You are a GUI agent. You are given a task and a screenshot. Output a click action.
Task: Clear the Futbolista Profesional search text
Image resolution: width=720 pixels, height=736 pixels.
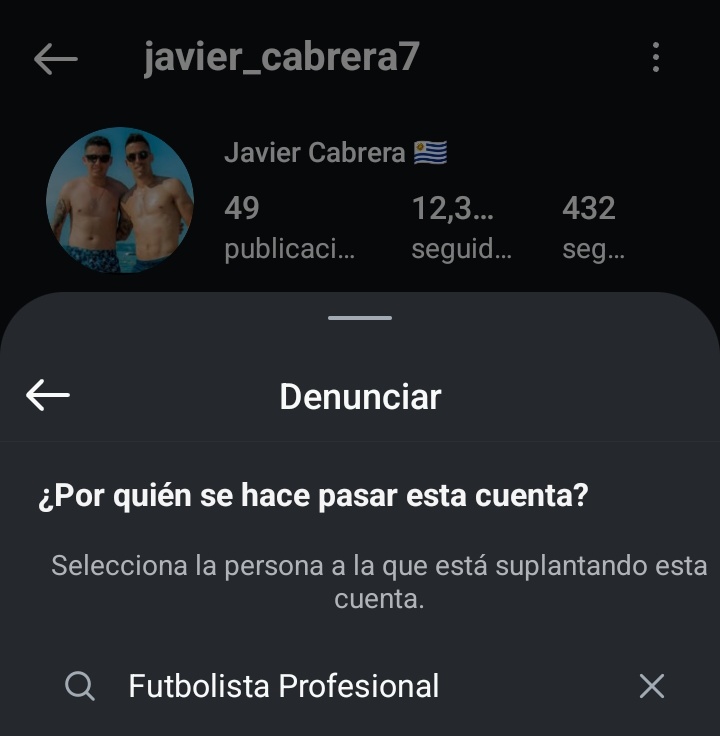click(651, 686)
